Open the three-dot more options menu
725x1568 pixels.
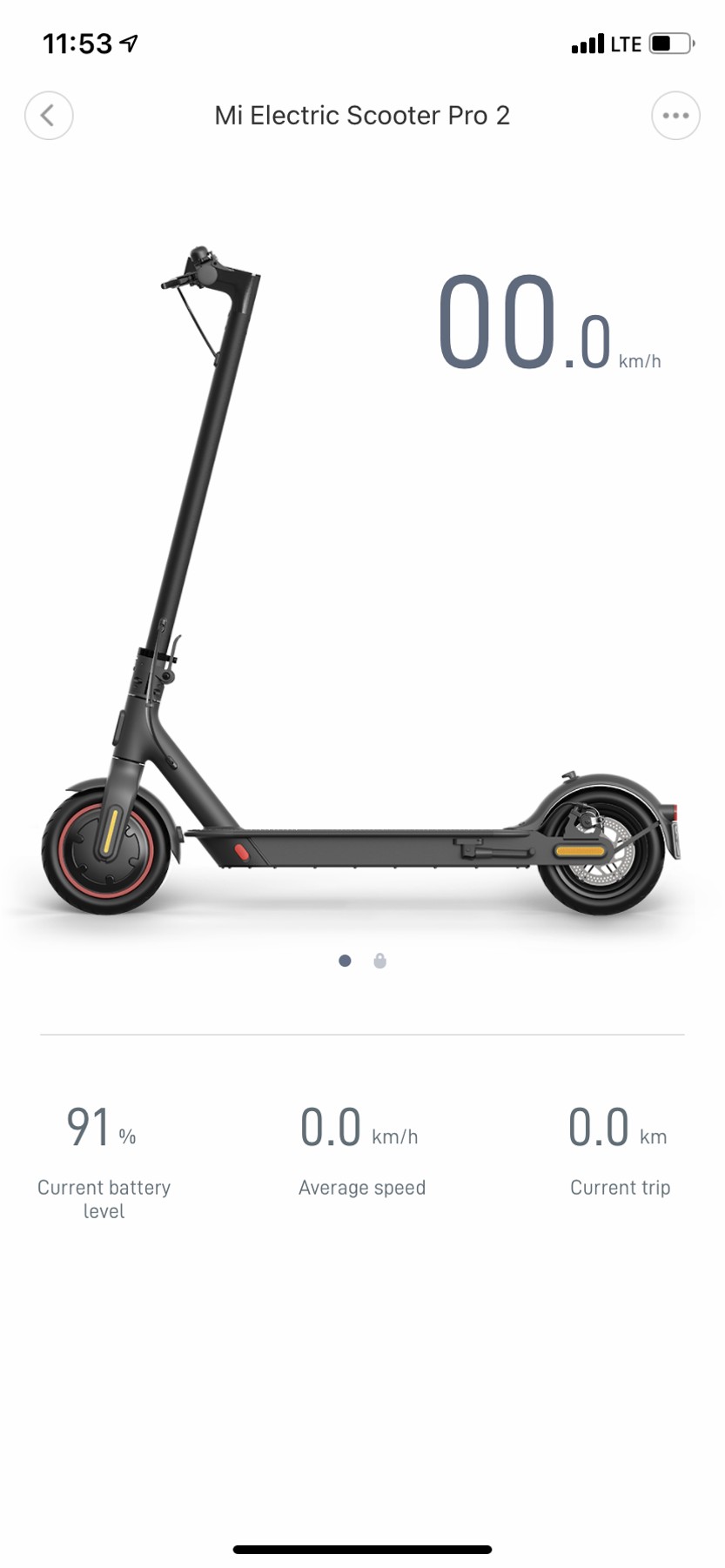click(675, 116)
